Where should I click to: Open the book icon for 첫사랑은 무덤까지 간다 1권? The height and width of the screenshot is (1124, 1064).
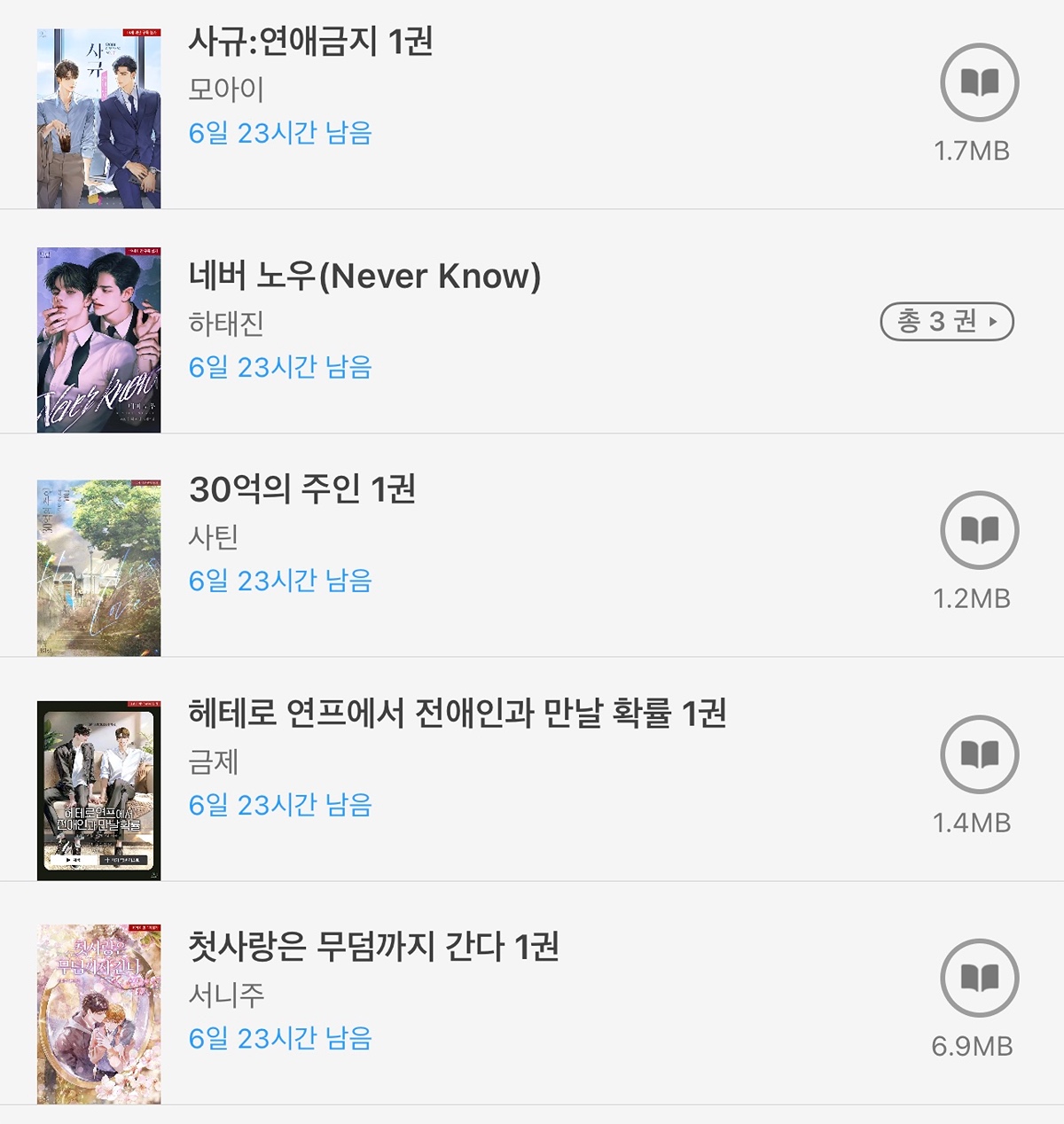pyautogui.click(x=979, y=978)
